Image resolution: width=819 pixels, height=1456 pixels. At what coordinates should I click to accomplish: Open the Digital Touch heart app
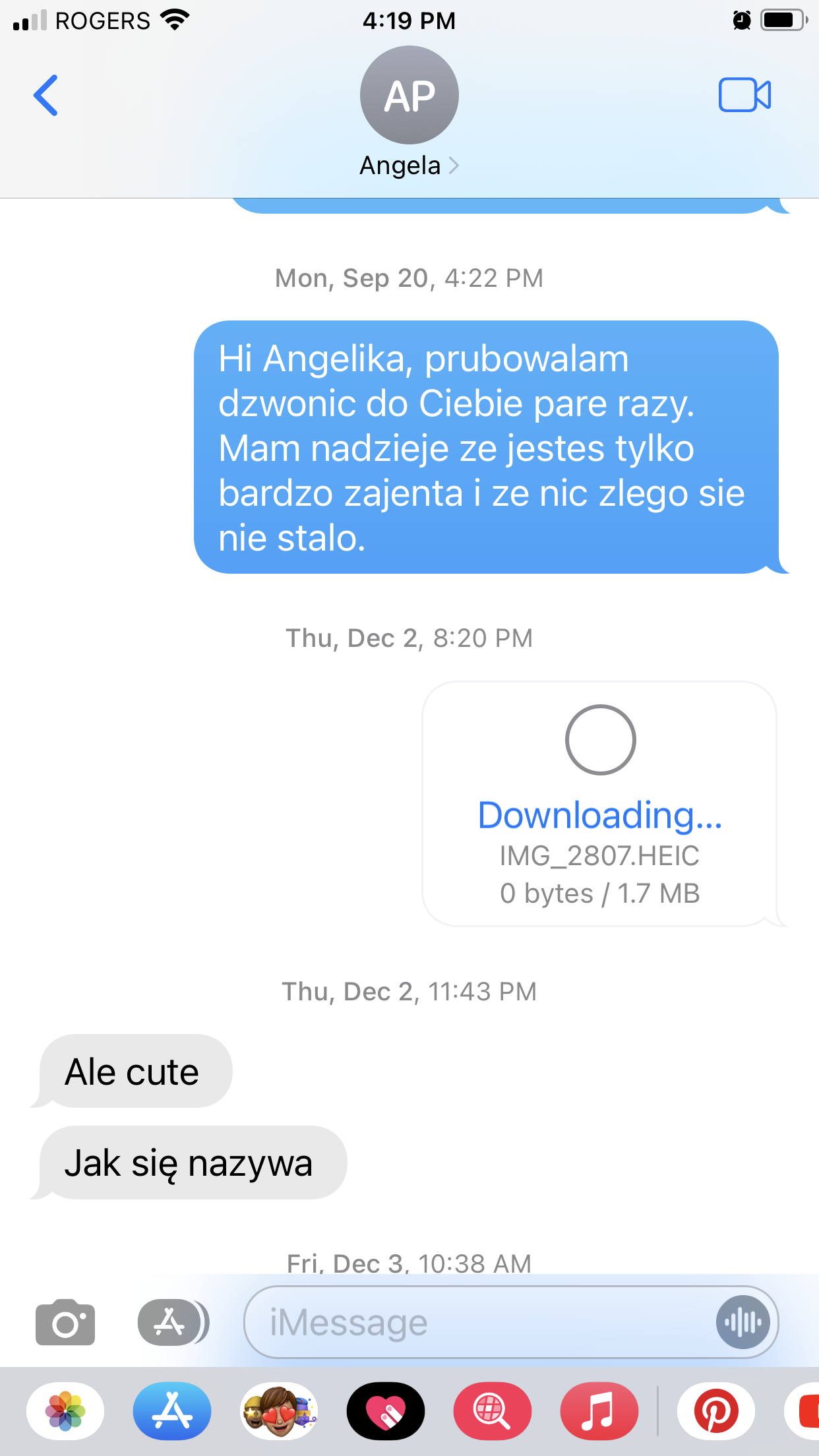click(x=386, y=1411)
